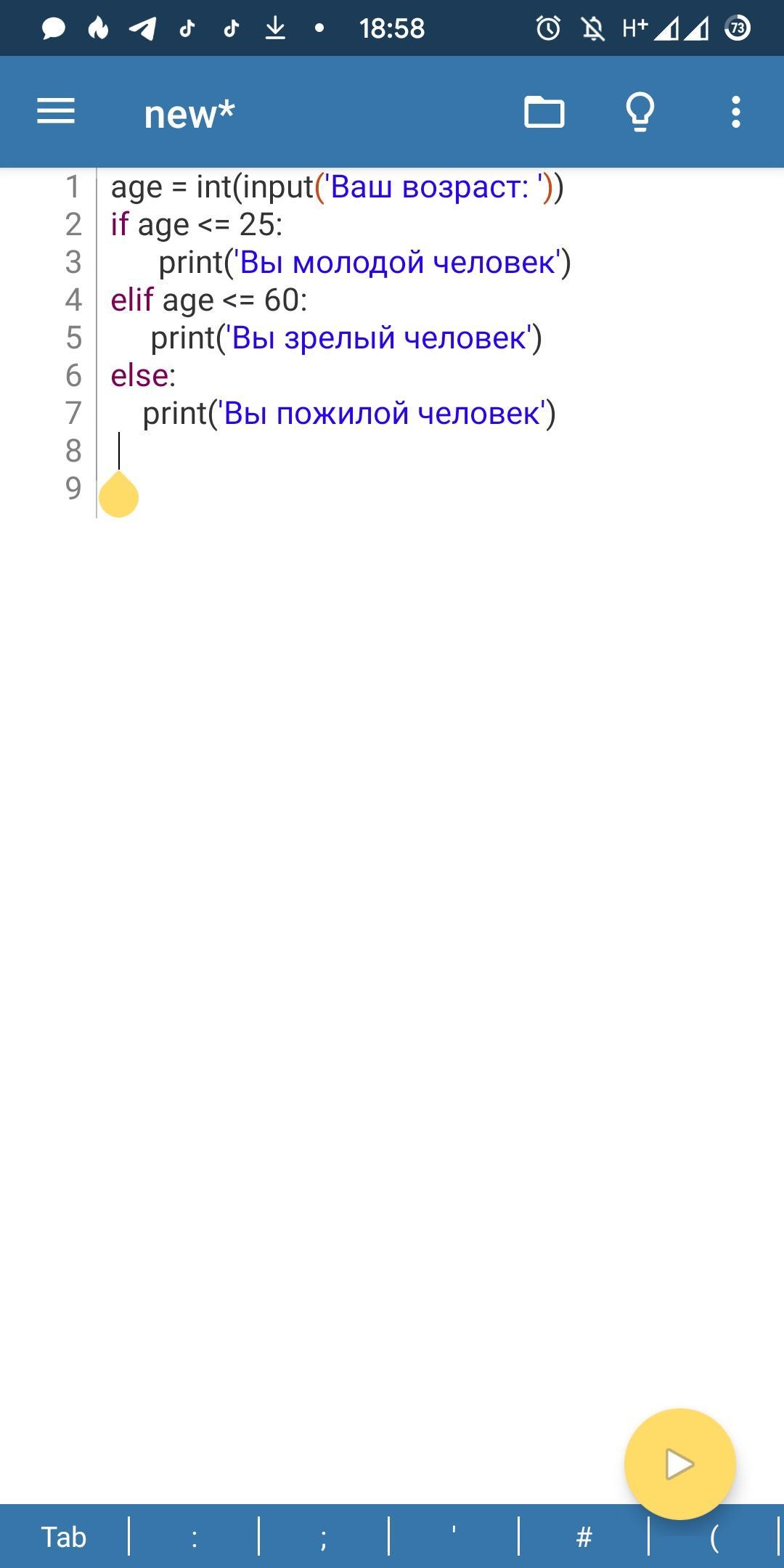
Task: Insert an opening parenthesis from the shortcut bar
Action: point(714,1537)
